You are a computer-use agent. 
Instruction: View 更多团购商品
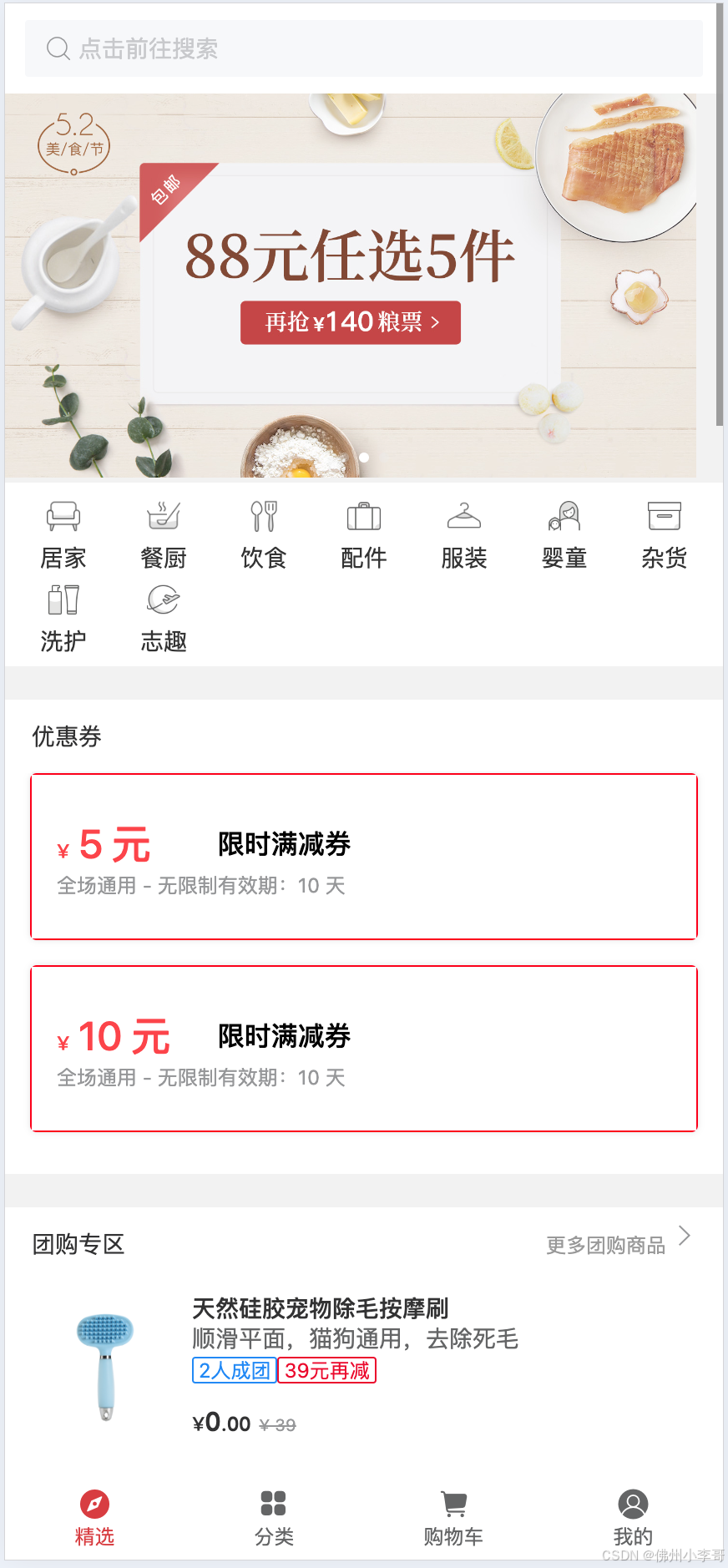point(618,1244)
